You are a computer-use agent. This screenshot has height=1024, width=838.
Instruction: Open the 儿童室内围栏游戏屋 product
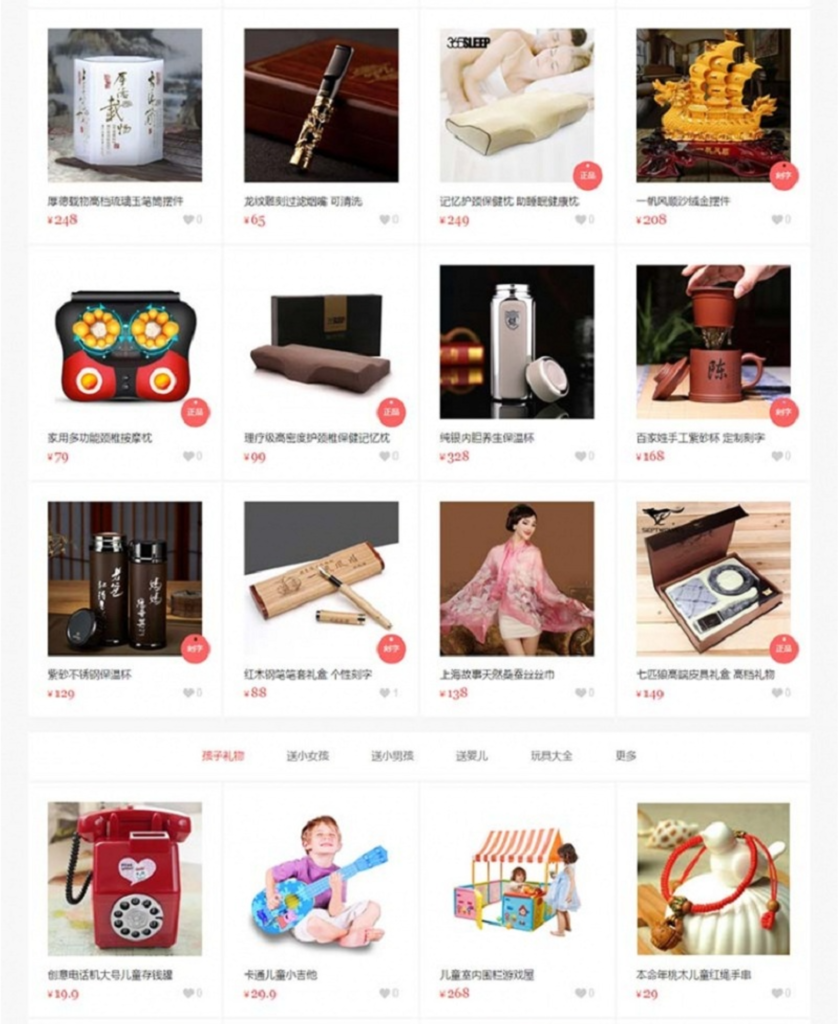pyautogui.click(x=516, y=878)
